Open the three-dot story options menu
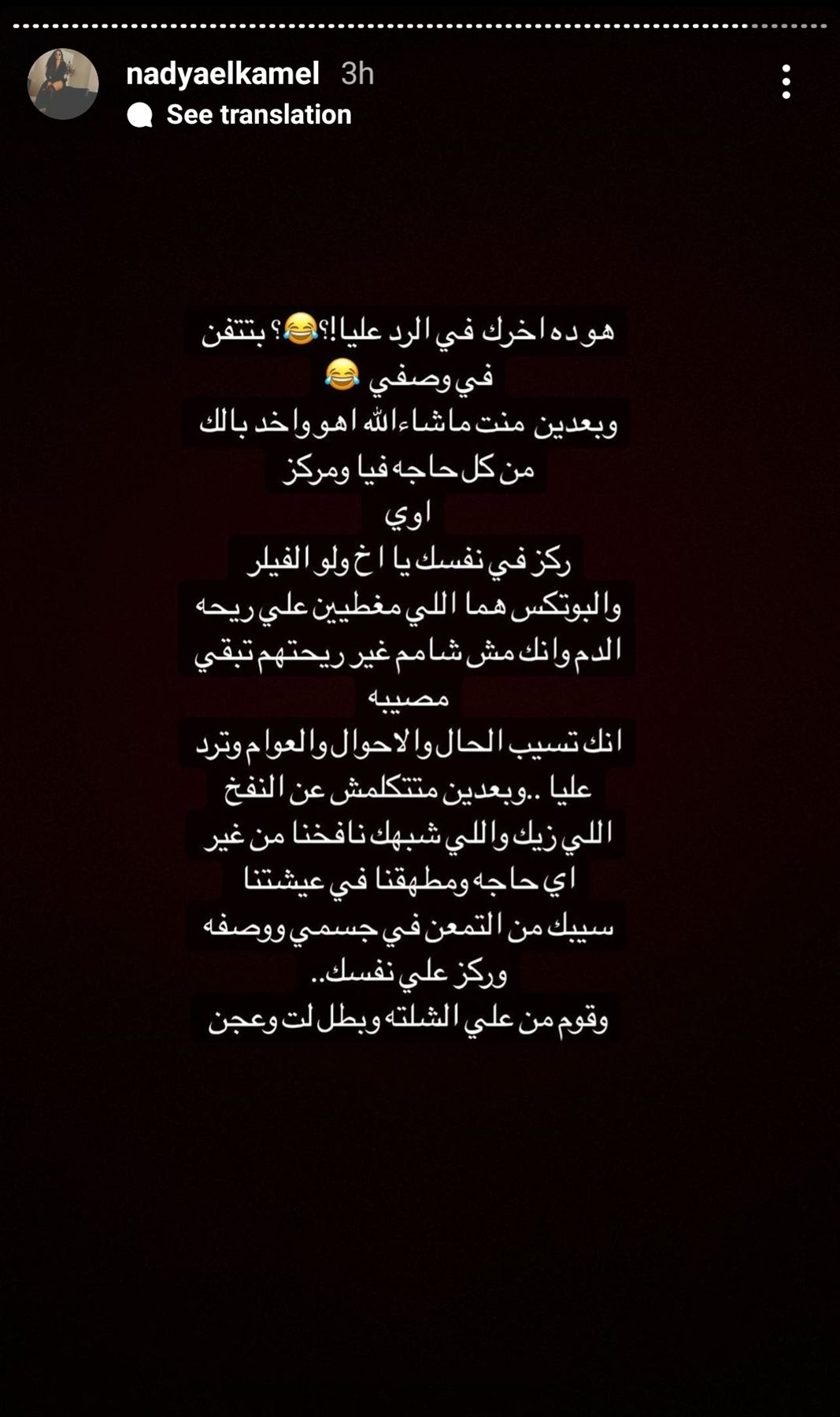Screen dimensions: 840x1417 (x=786, y=82)
